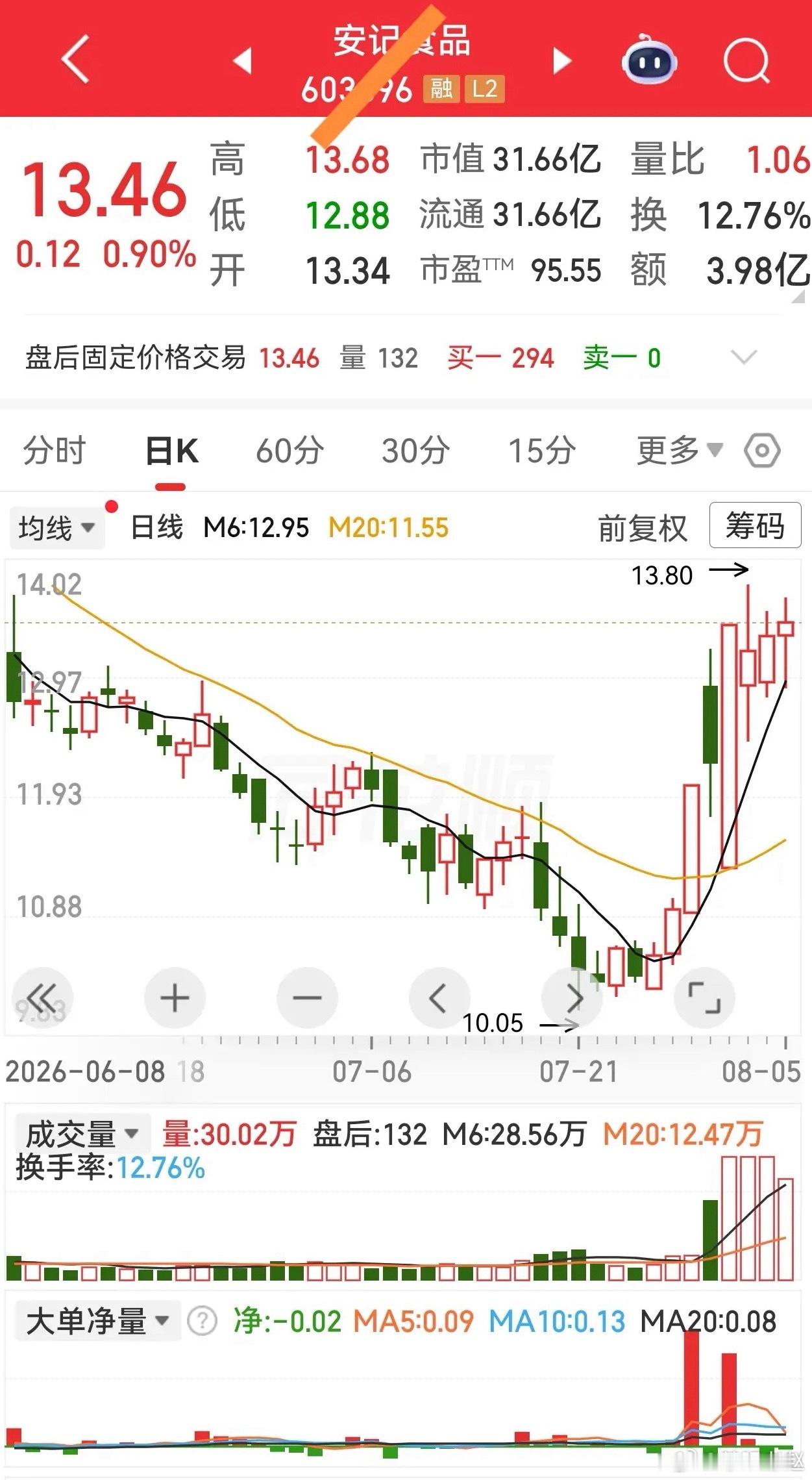This screenshot has height=1480, width=812.
Task: Switch to the 60分 chart tab
Action: pyautogui.click(x=289, y=451)
